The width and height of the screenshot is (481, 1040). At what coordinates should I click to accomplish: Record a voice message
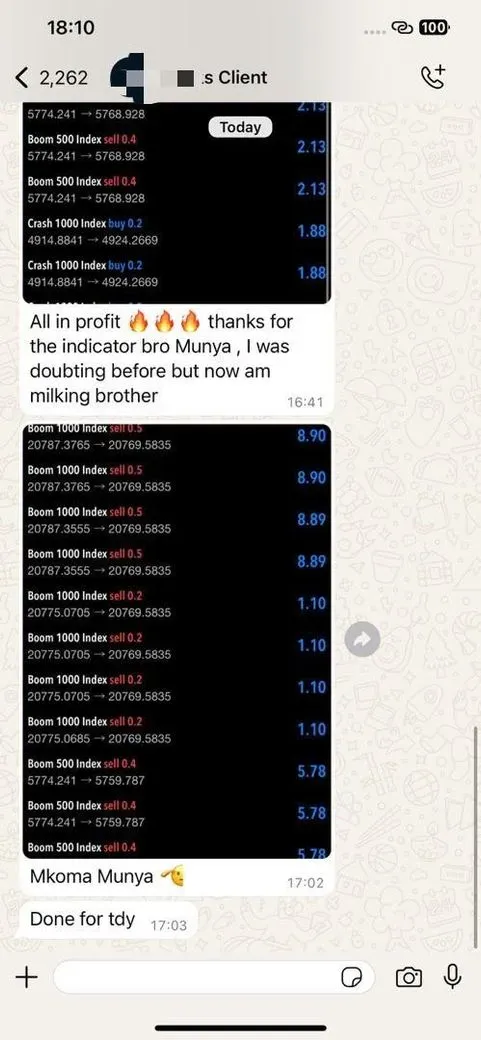pyautogui.click(x=452, y=976)
